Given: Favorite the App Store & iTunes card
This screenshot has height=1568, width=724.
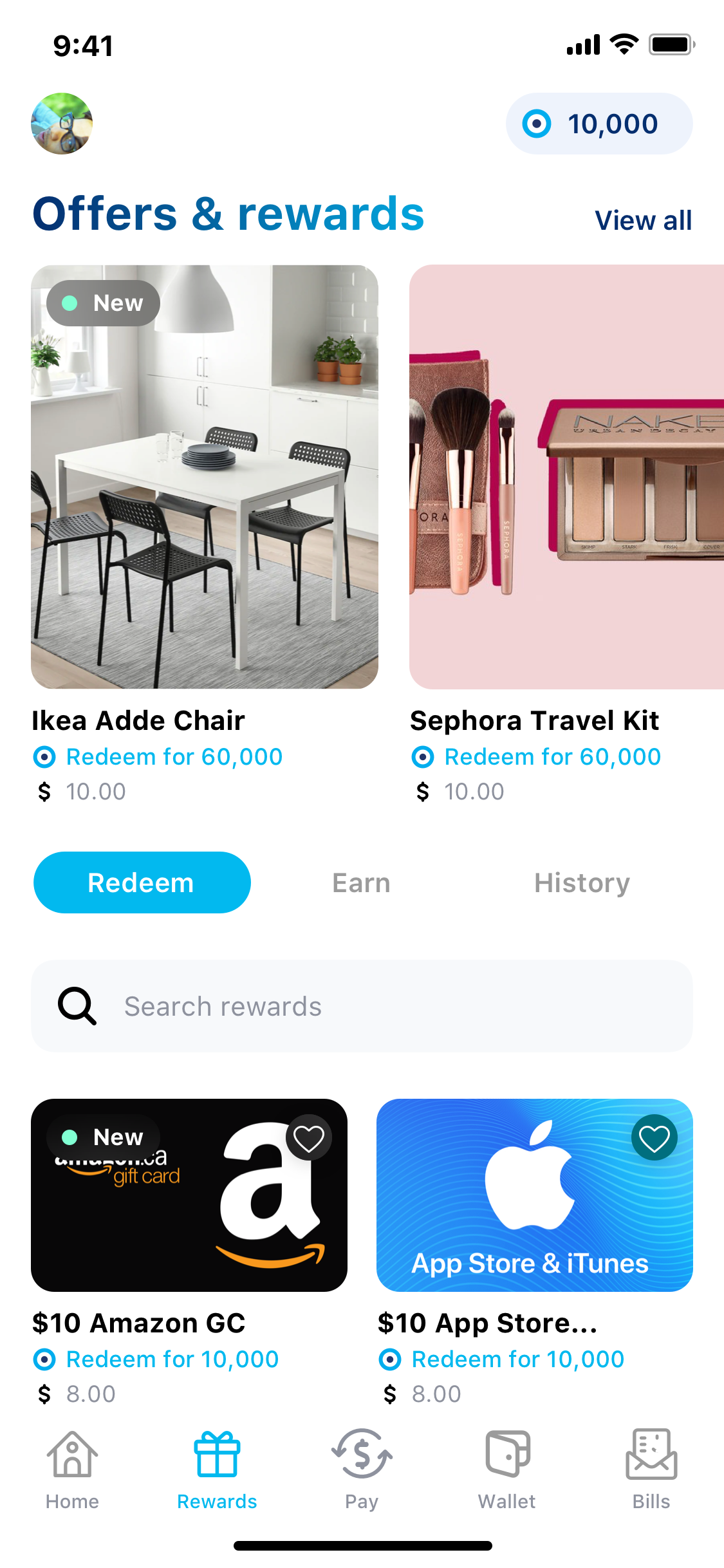Looking at the screenshot, I should (x=654, y=1138).
